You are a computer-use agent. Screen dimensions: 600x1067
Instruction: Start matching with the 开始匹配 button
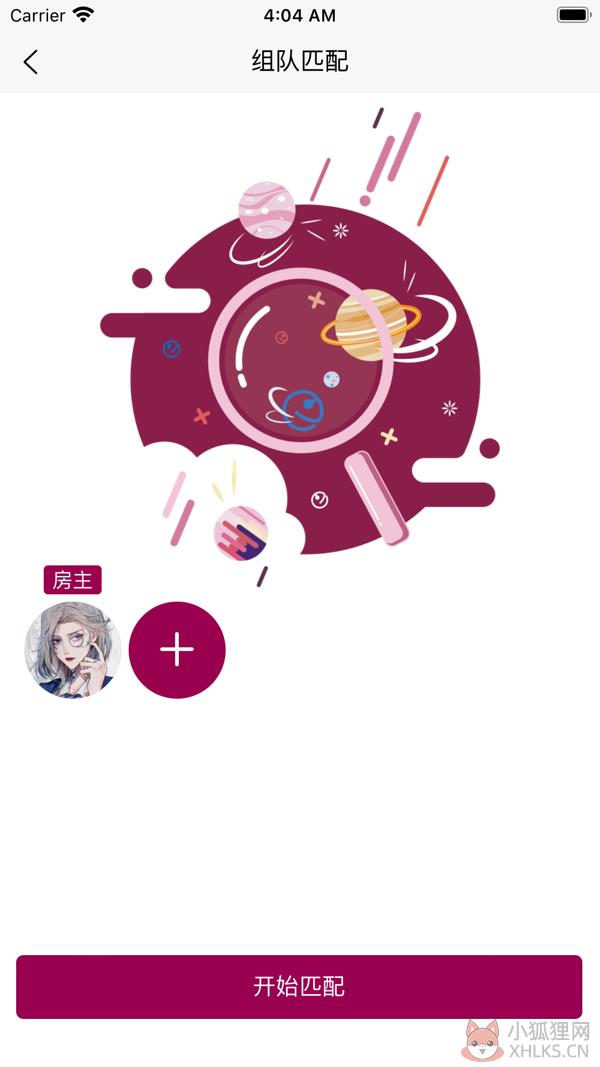(299, 987)
